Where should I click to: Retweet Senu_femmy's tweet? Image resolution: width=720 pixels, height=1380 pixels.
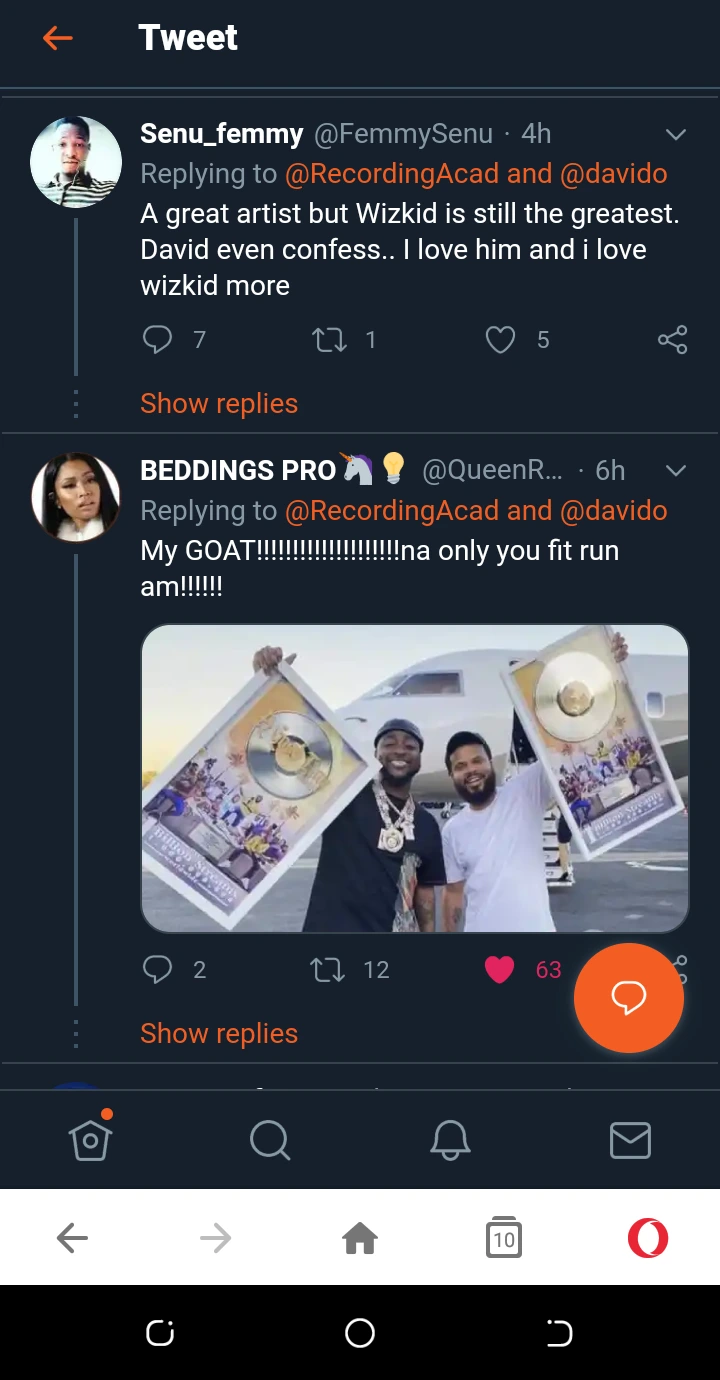330,340
